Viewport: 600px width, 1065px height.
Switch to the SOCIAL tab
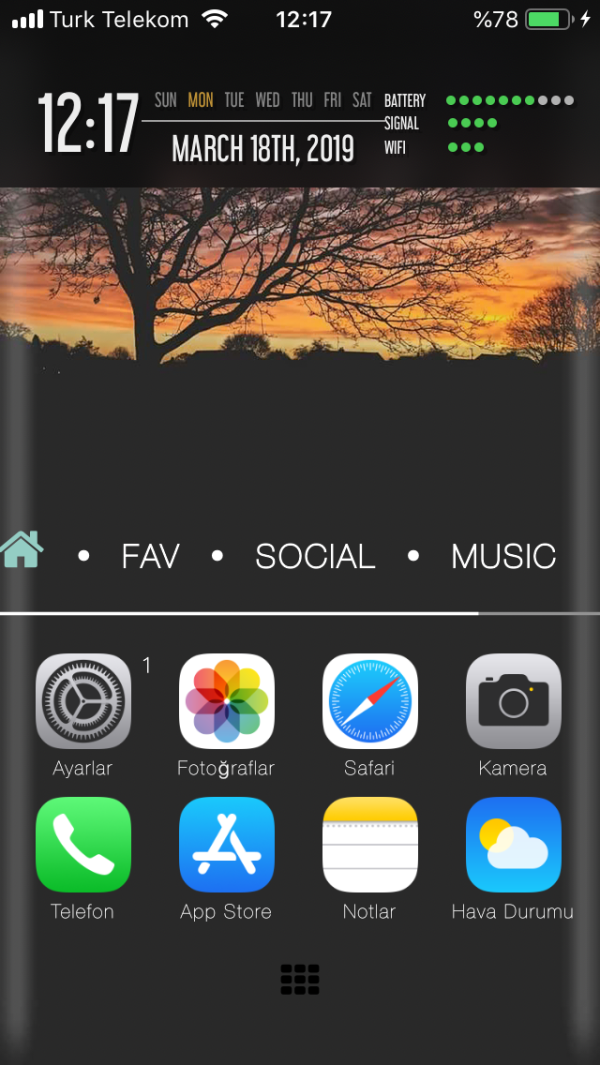pos(315,556)
